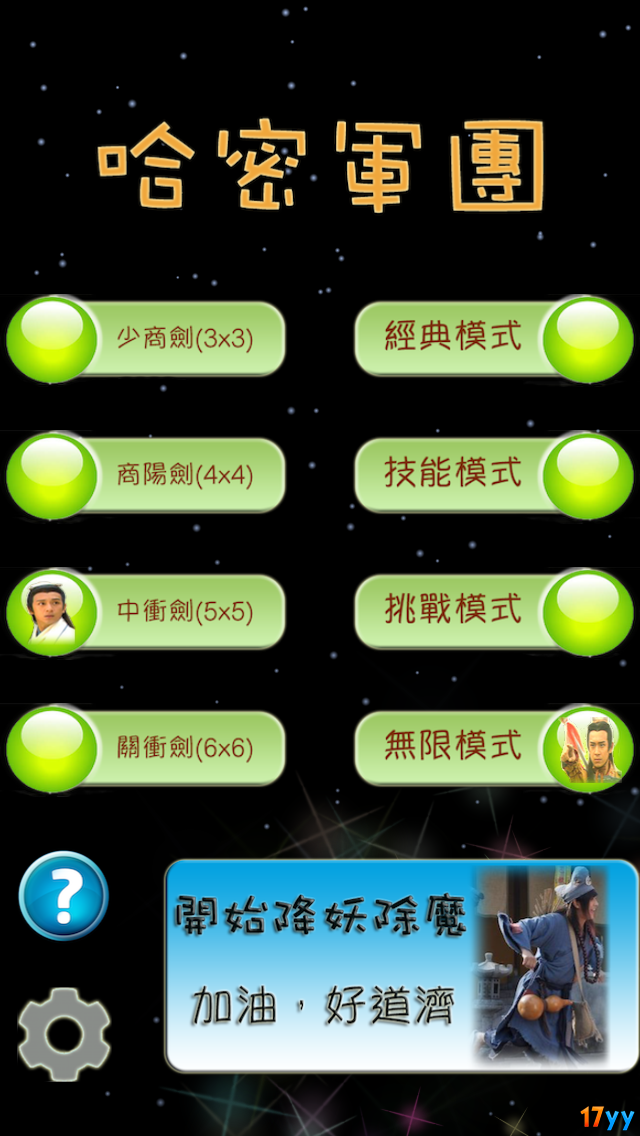This screenshot has width=640, height=1136.
Task: Switch to the 關衝劍(6x6) grid size
Action: 146,749
